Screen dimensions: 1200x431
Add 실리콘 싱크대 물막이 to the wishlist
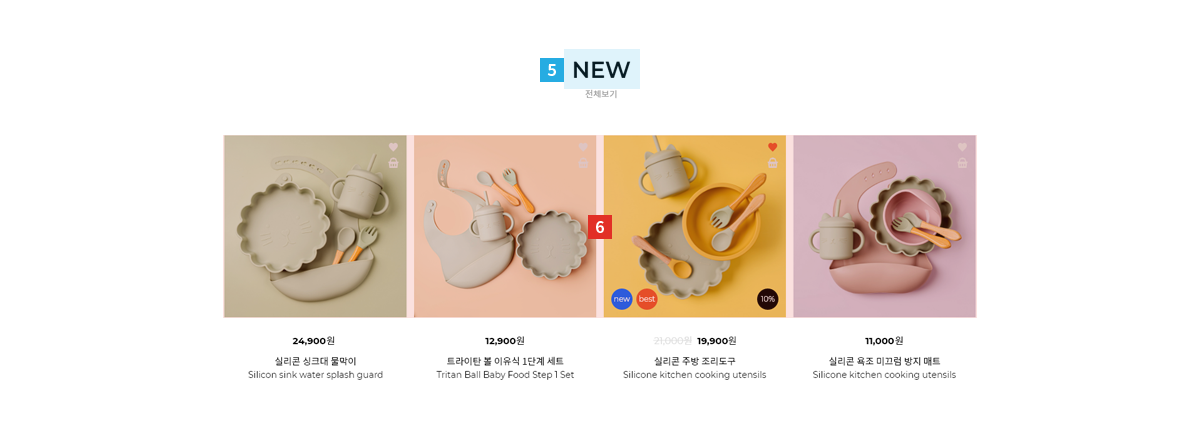tap(393, 147)
